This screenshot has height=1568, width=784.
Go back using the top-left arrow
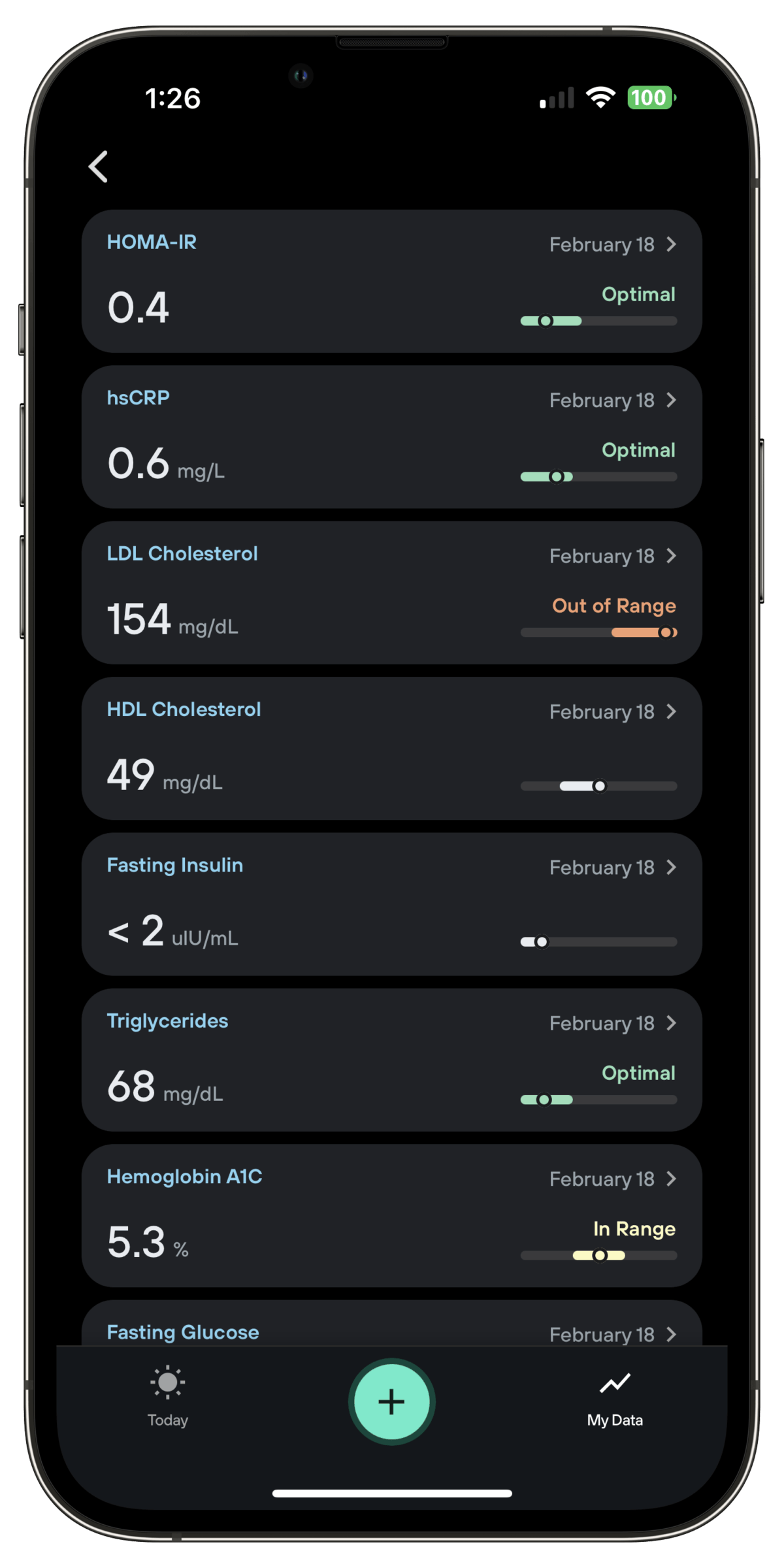(x=99, y=167)
